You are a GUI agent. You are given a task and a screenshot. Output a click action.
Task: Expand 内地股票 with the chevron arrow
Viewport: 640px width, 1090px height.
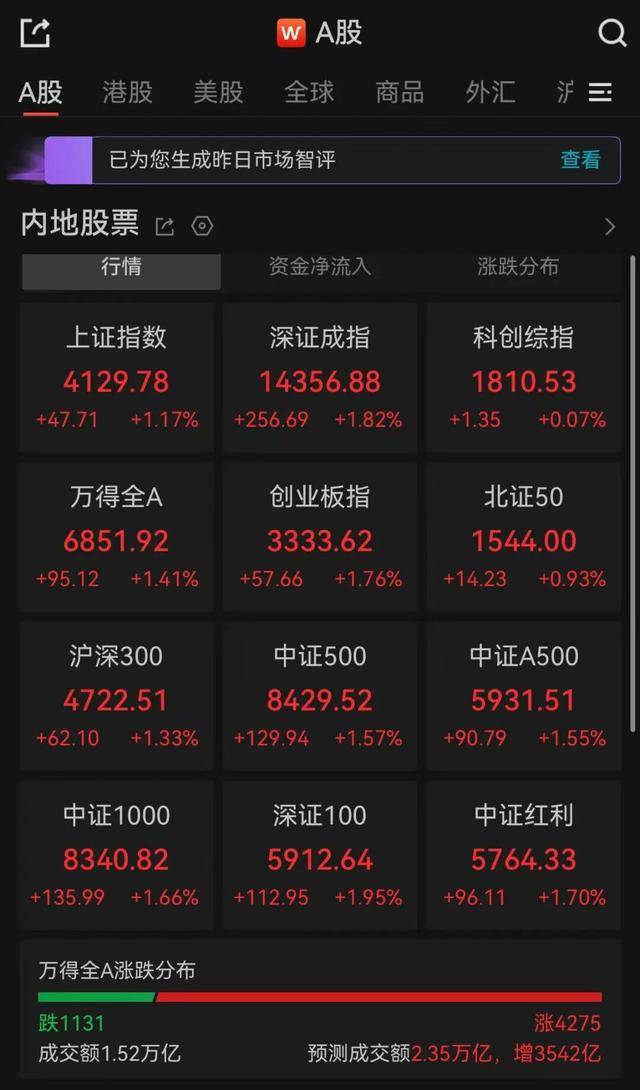pyautogui.click(x=610, y=227)
